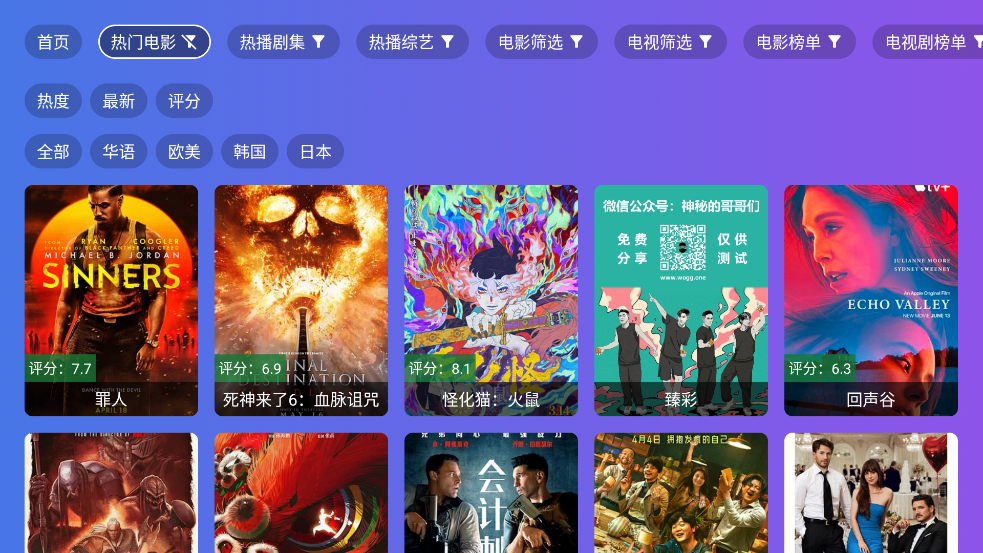Sort movies by 最新
The image size is (983, 553).
click(118, 101)
